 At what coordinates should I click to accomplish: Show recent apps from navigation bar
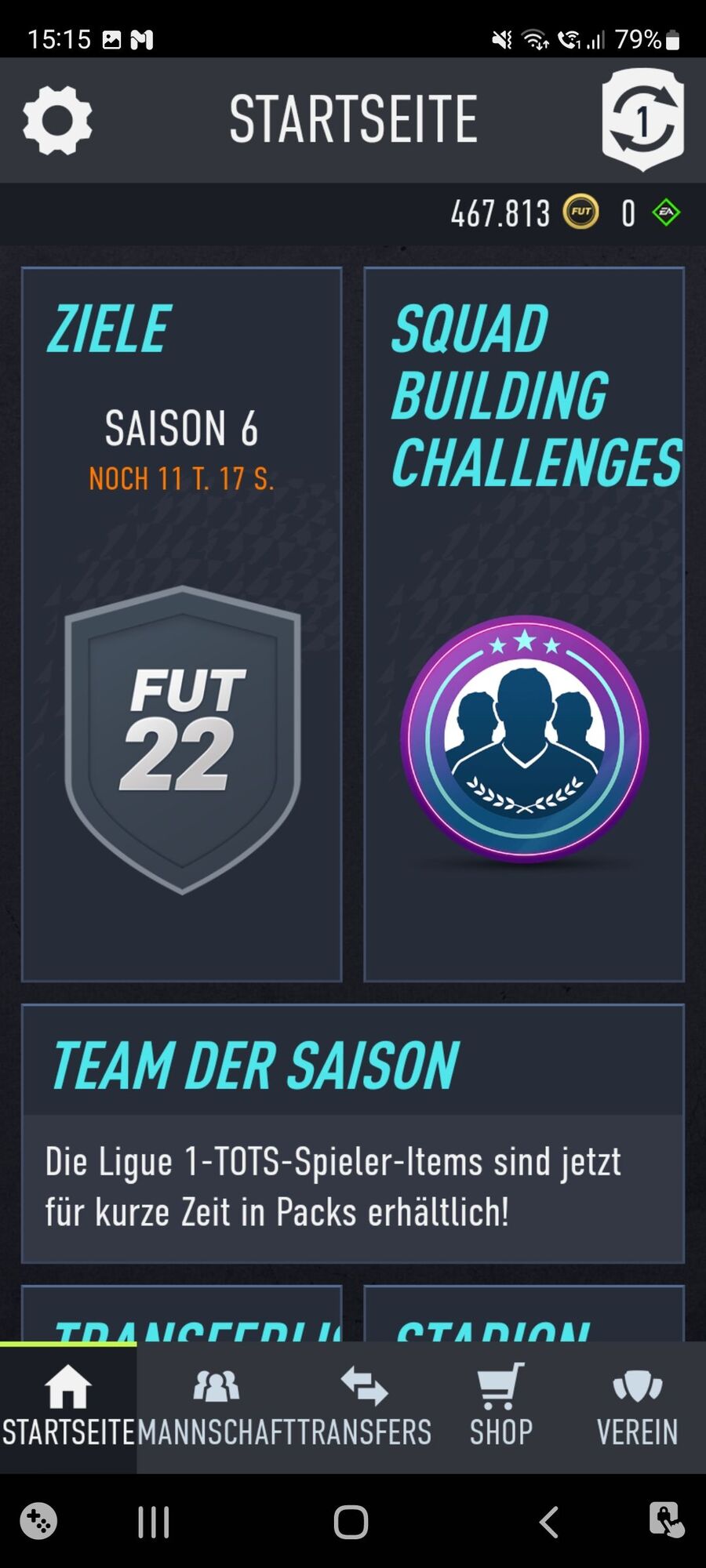point(154,1523)
